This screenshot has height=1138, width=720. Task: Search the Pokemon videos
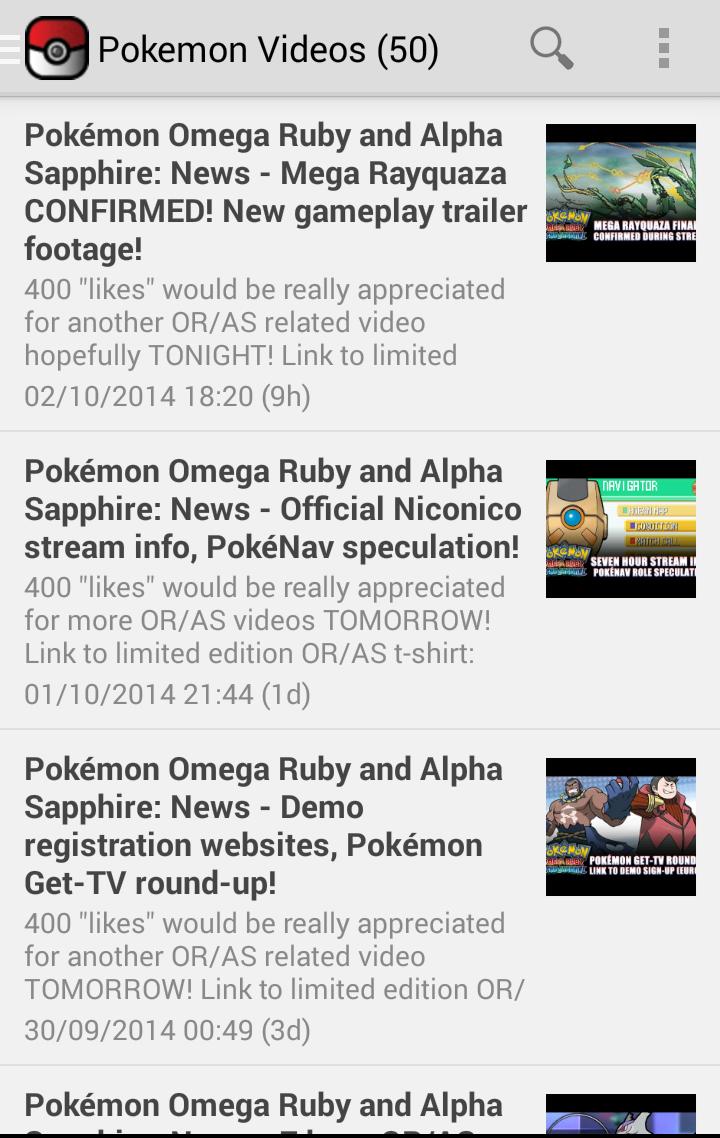tap(551, 48)
